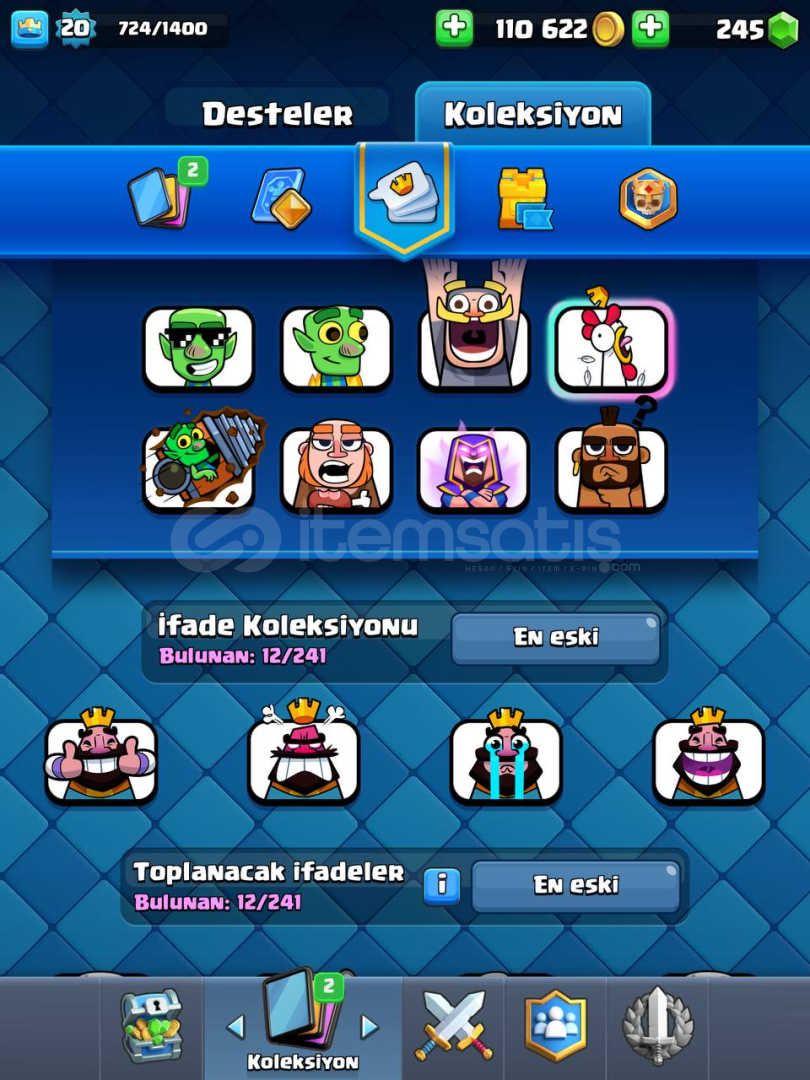The height and width of the screenshot is (1080, 810).
Task: Change the İfade Koleksiyonu sort from En eski
Action: point(555,638)
